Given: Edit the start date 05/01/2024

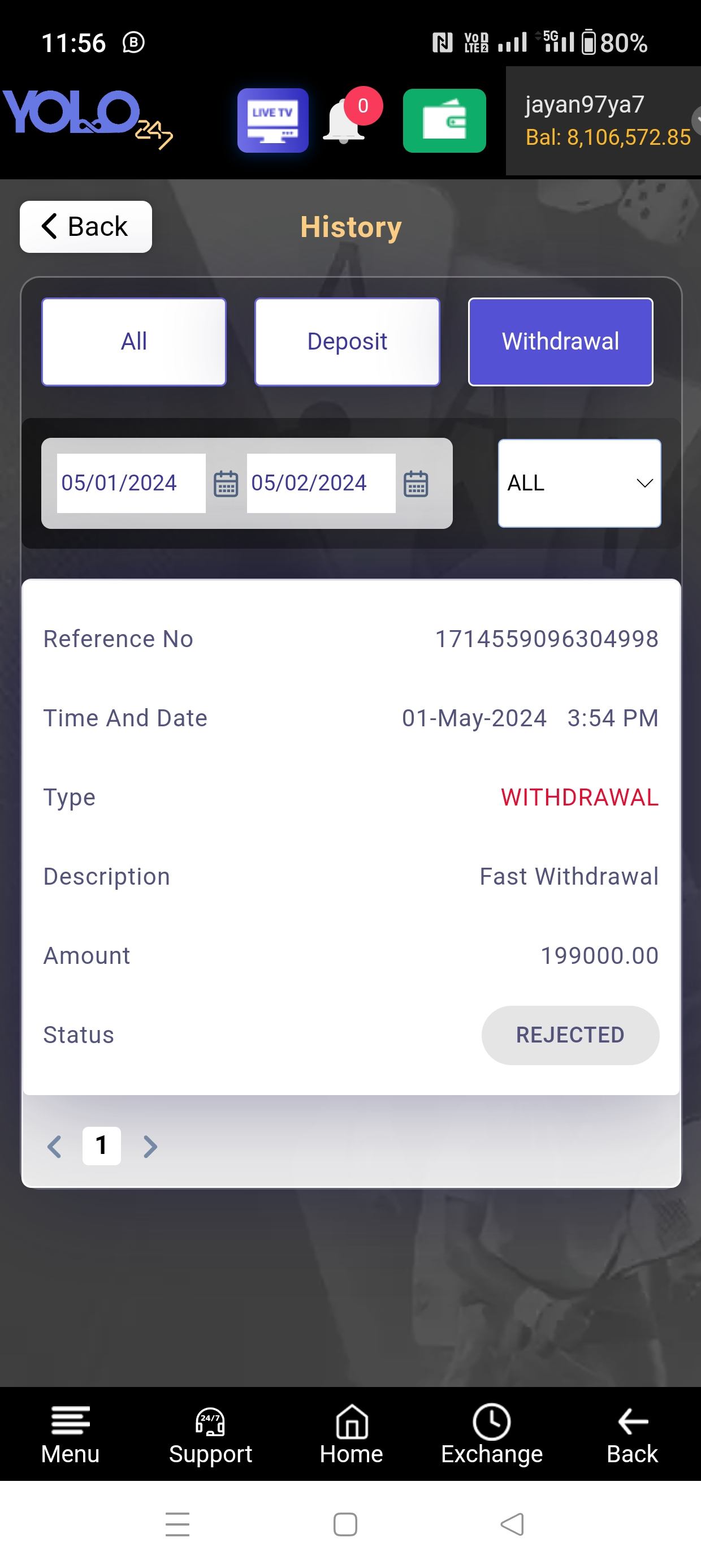Looking at the screenshot, I should pyautogui.click(x=131, y=483).
